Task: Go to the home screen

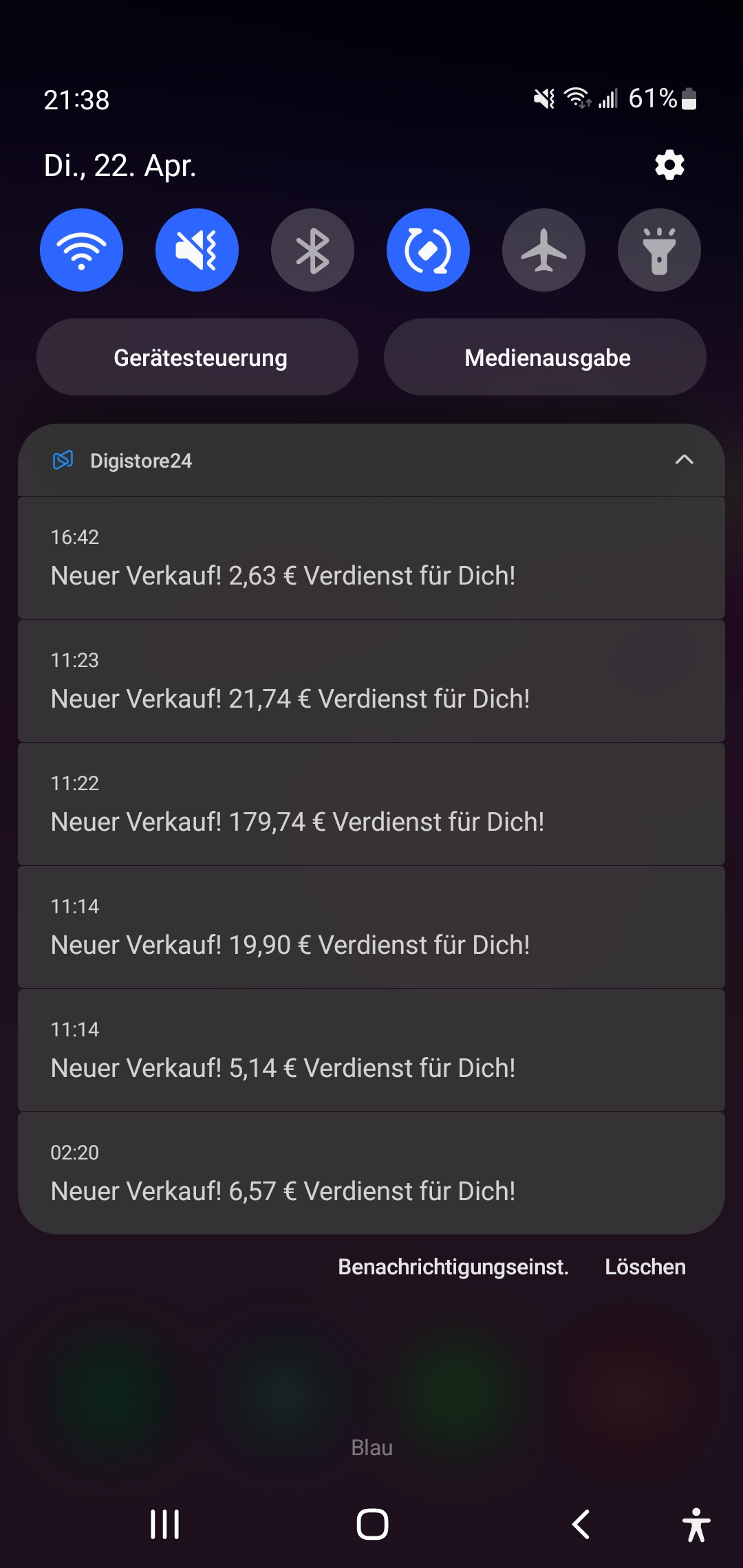Action: [372, 1524]
